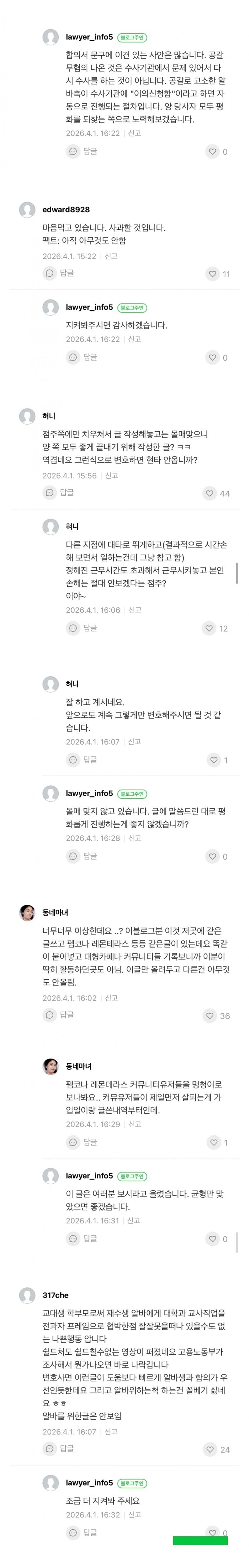Reply to 동네마녀's comment posted at 16:02
The image size is (249, 1568).
coord(60,1015)
